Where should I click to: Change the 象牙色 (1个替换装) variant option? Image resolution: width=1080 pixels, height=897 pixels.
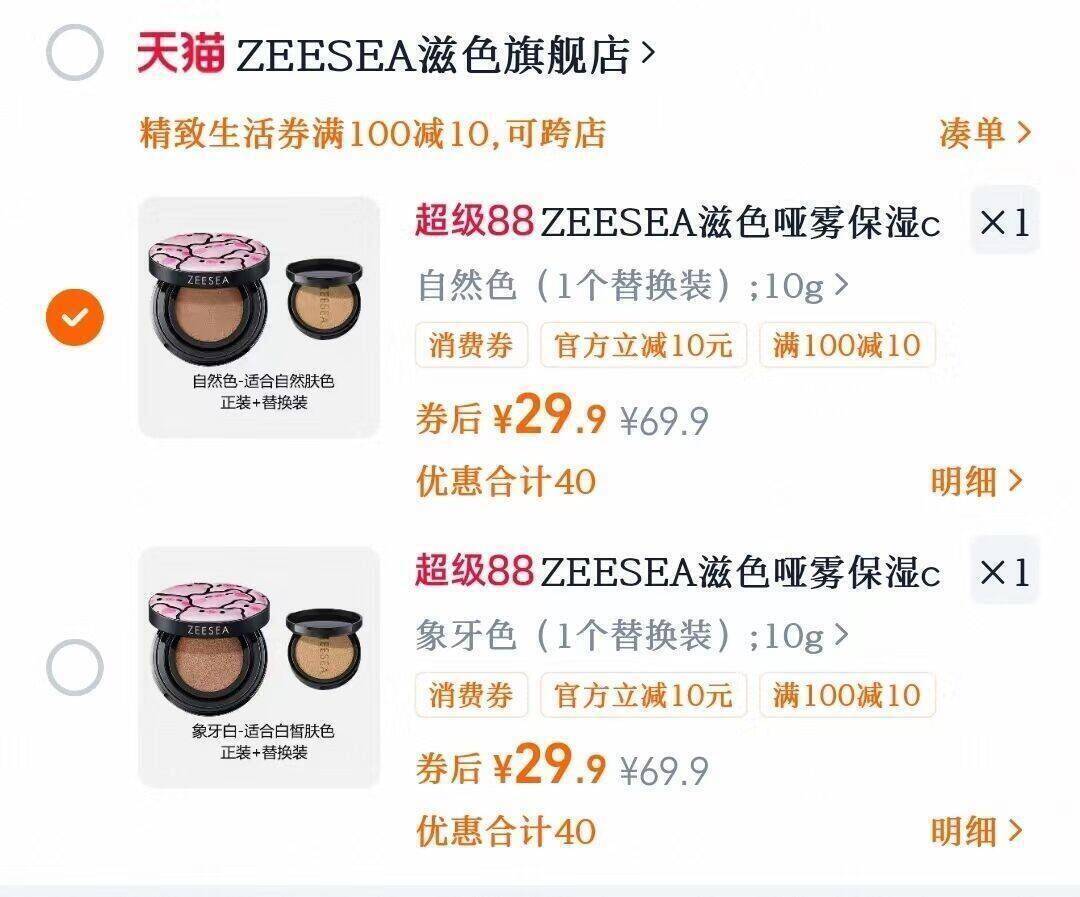coord(632,636)
